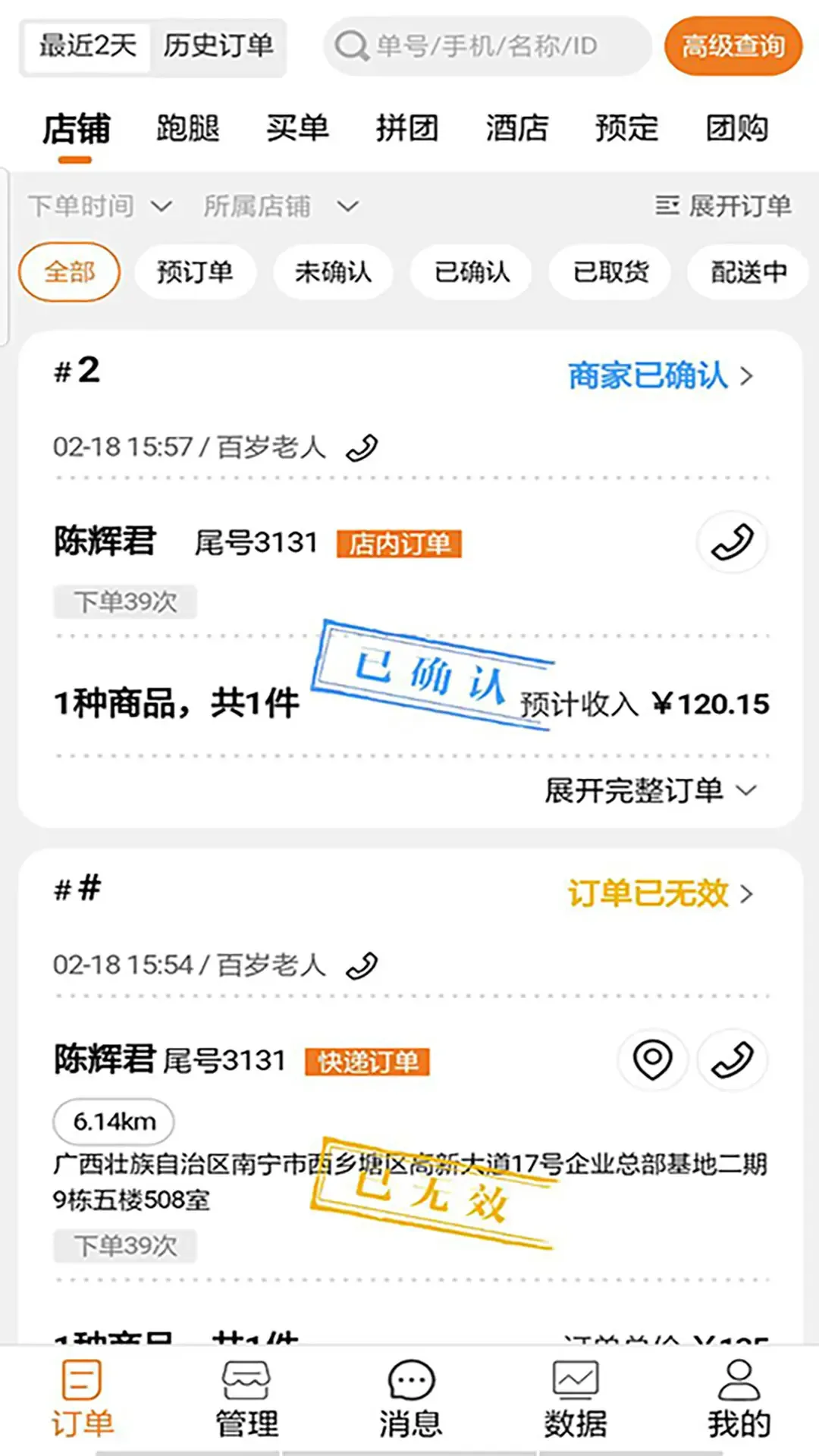Open 商家已确认 status of order #2
Image resolution: width=819 pixels, height=1456 pixels.
[660, 375]
